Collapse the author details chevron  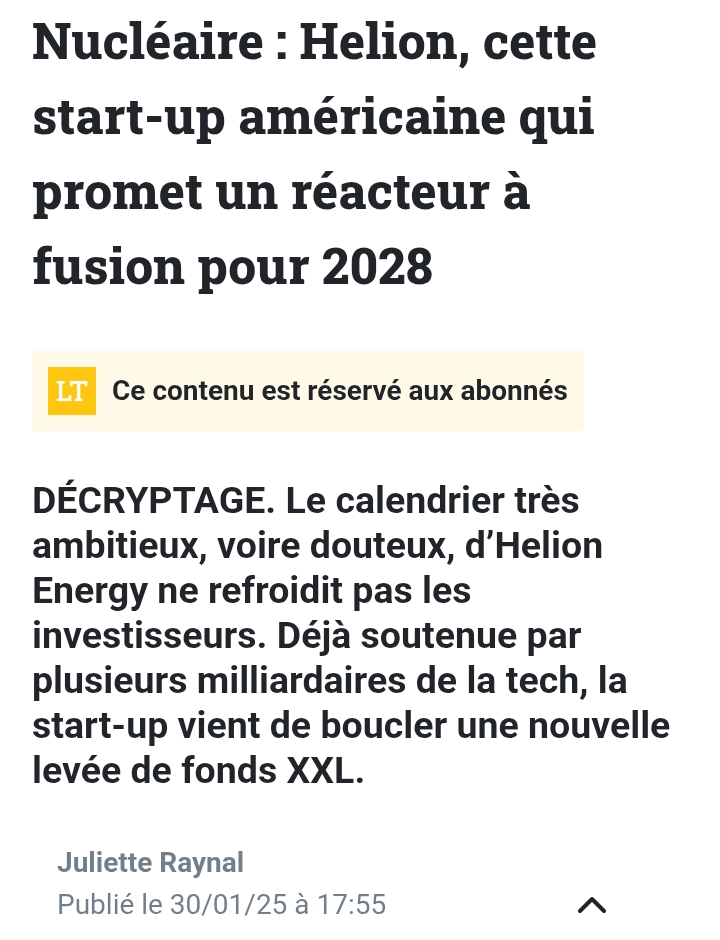[x=592, y=905]
